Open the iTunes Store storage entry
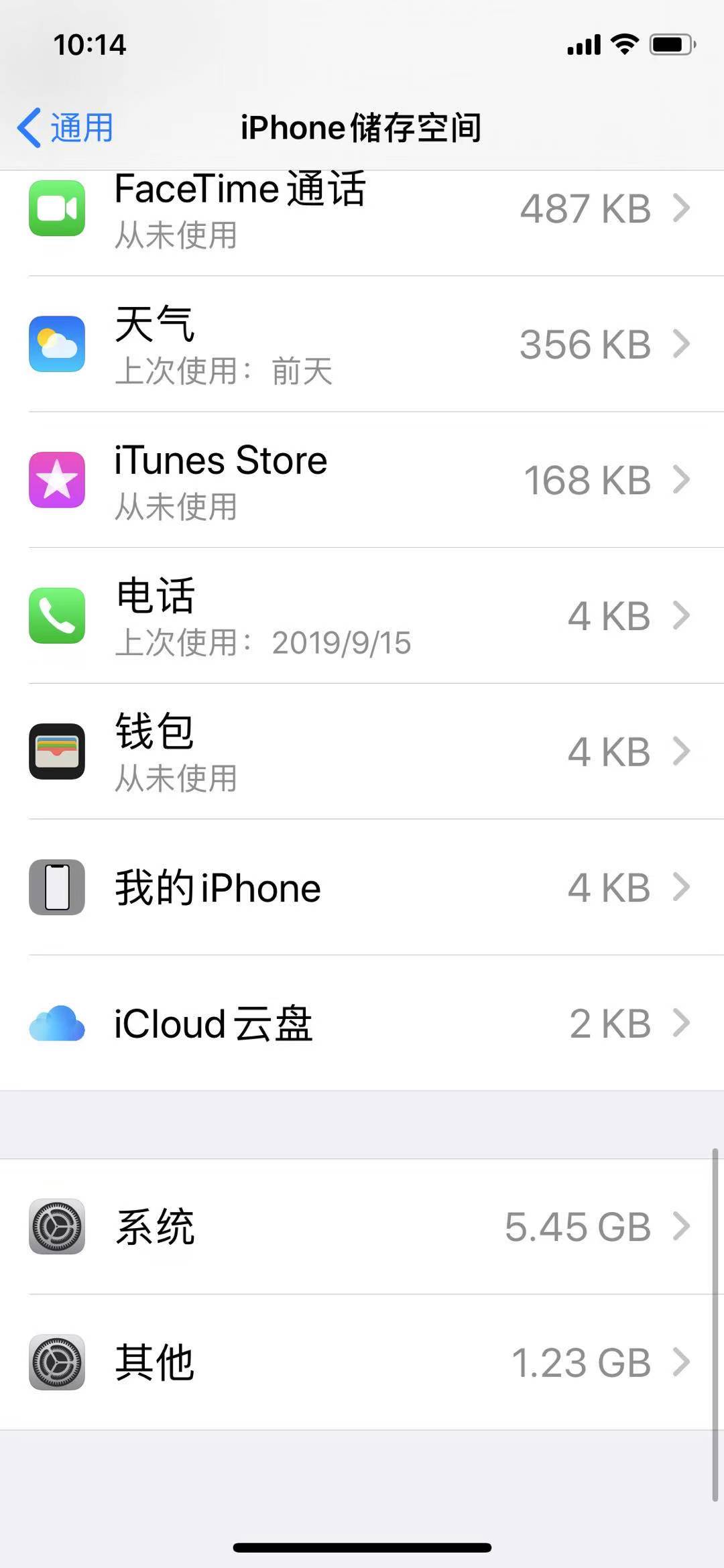Viewport: 724px width, 1568px height. pyautogui.click(x=362, y=479)
